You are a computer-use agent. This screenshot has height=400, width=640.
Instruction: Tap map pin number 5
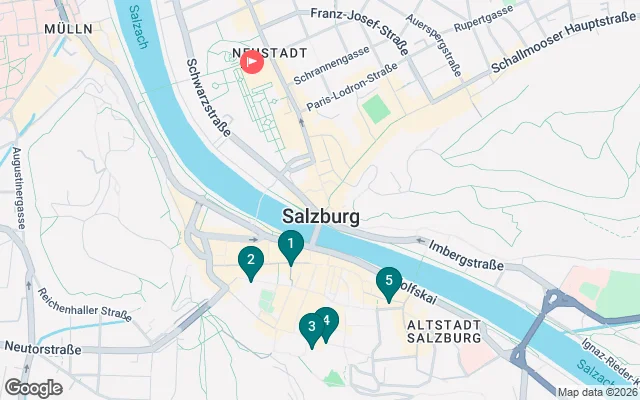coord(388,281)
